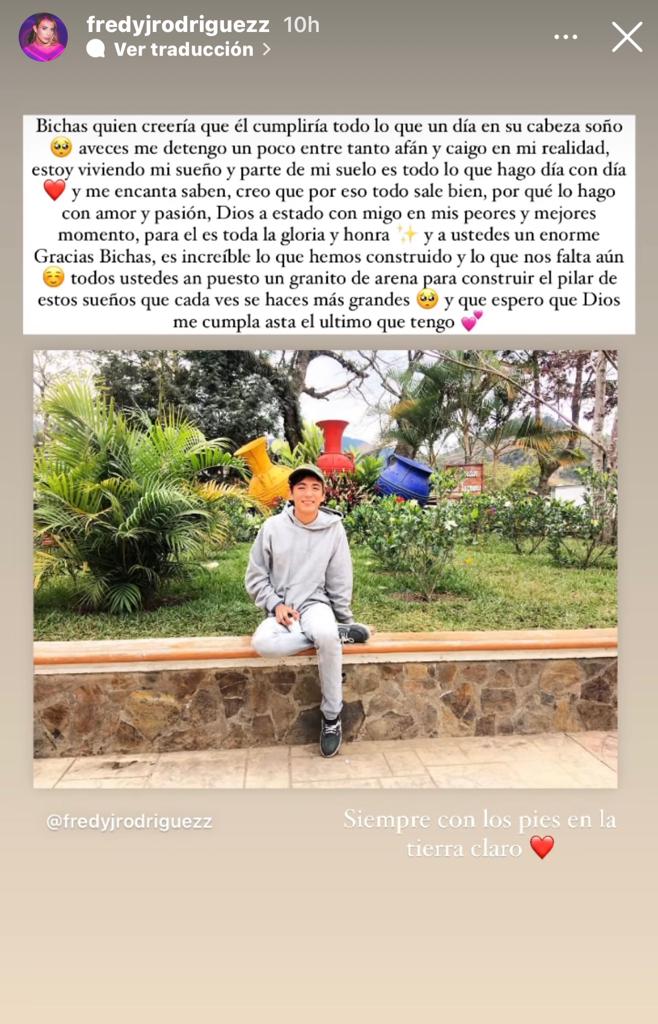The height and width of the screenshot is (1024, 658).
Task: Open the @fredyjrodriguezz mention sticker
Action: 129,822
